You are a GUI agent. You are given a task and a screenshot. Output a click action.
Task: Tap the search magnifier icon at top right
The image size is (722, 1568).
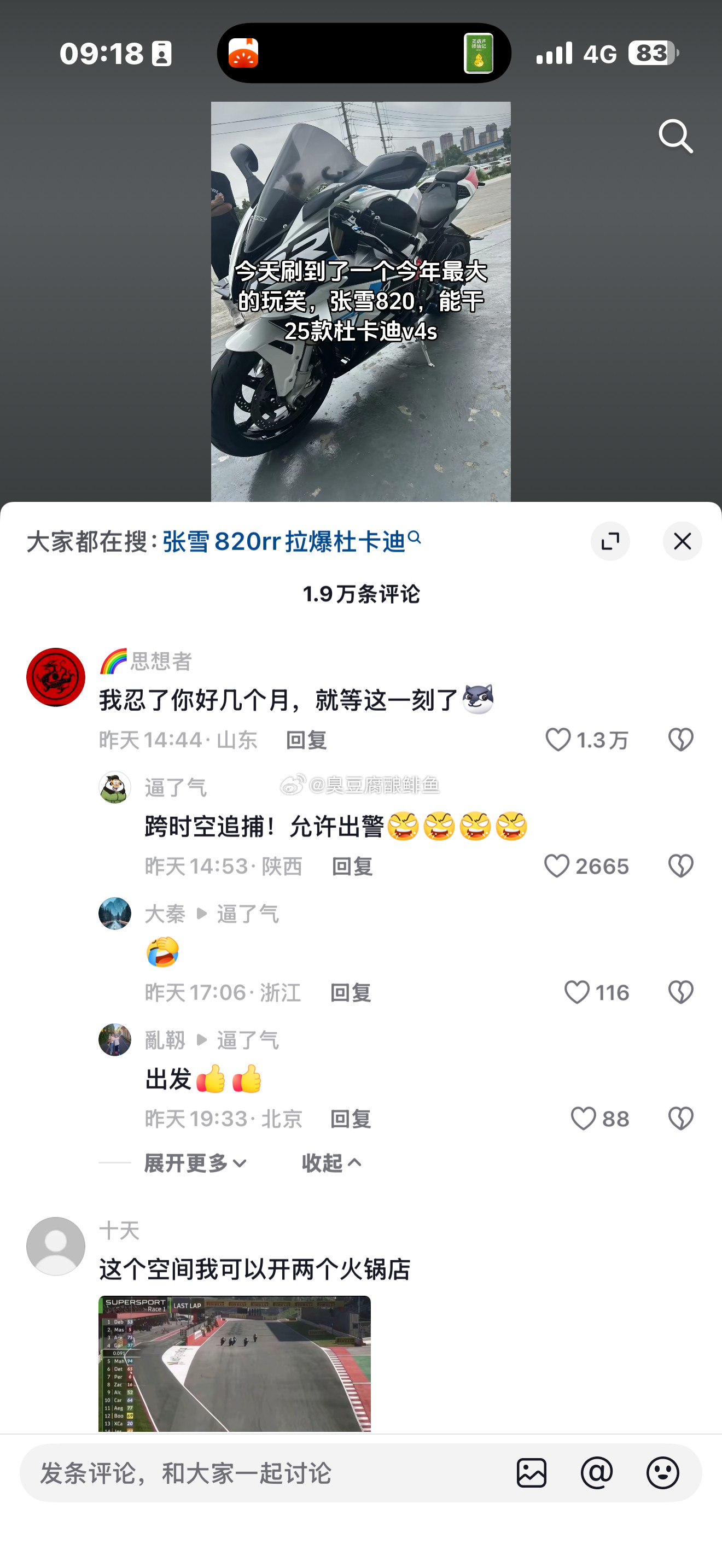tap(677, 136)
